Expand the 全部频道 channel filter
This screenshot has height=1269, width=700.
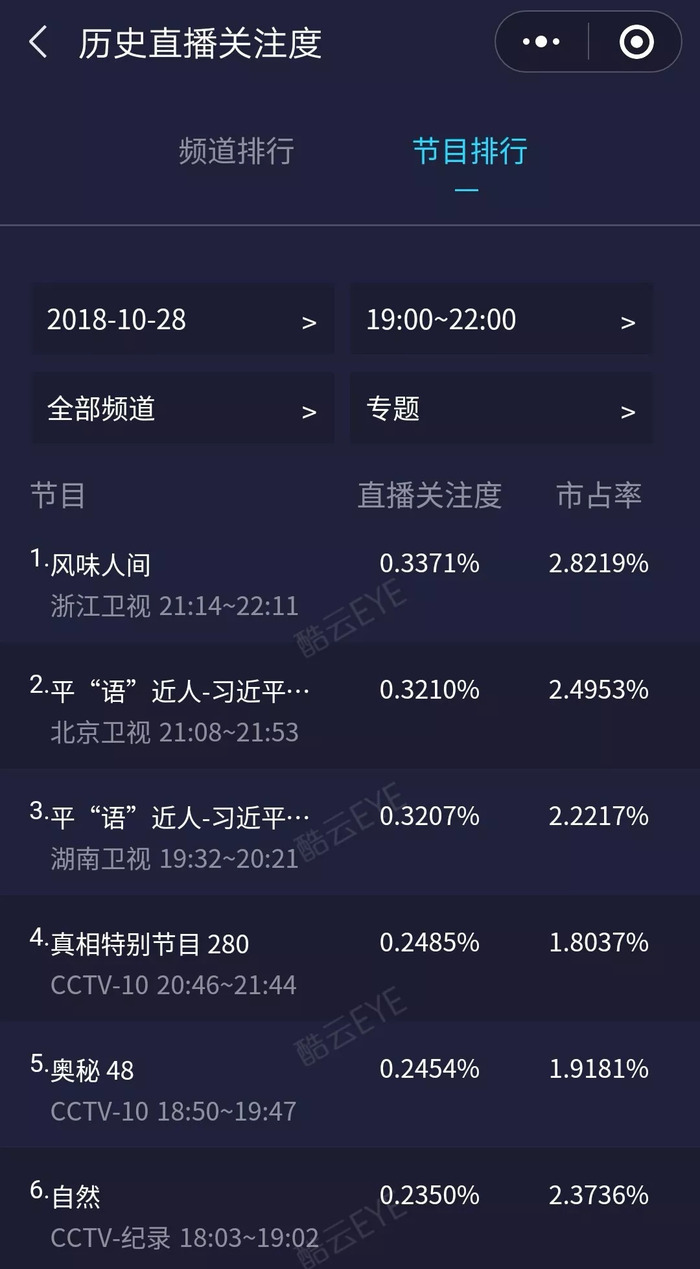[183, 409]
